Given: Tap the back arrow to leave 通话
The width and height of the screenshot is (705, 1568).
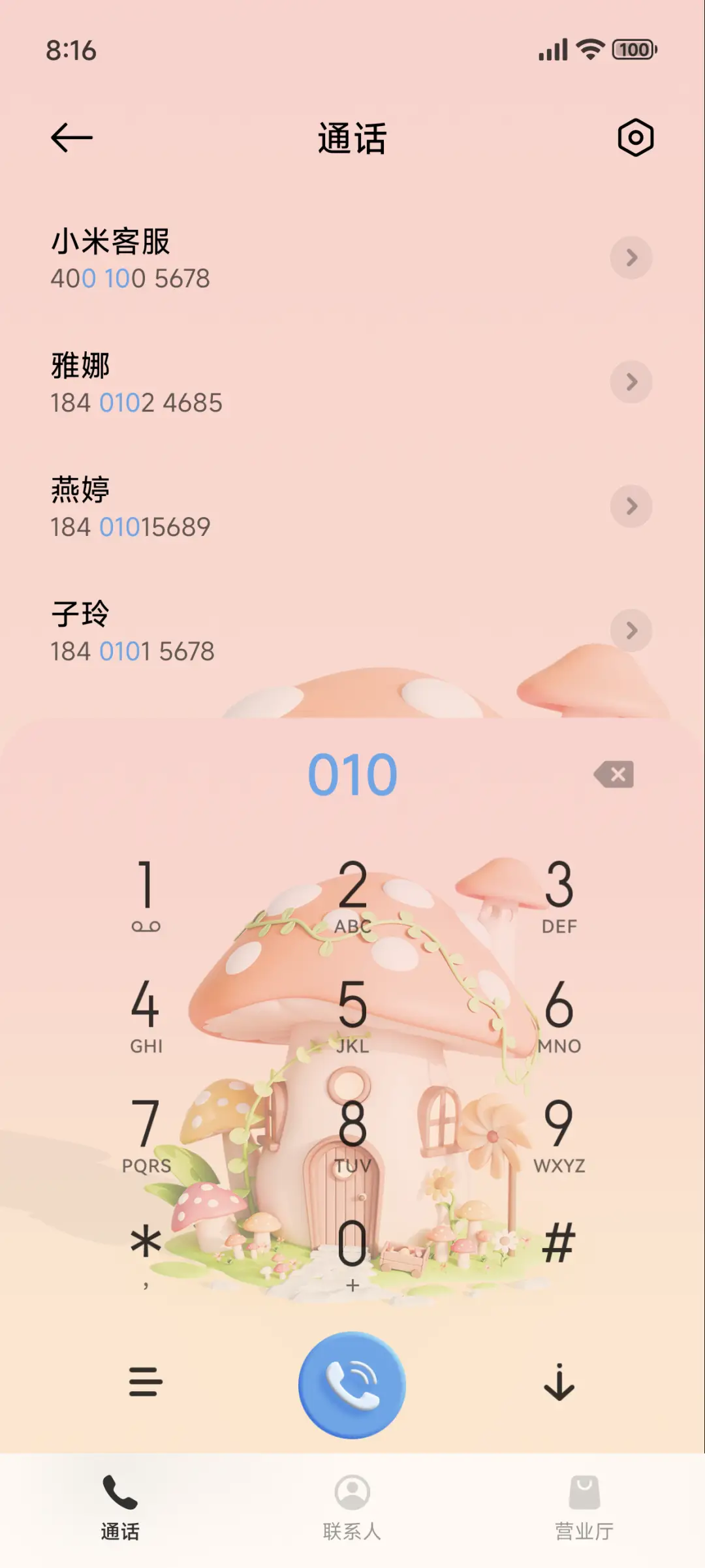Looking at the screenshot, I should pos(72,138).
